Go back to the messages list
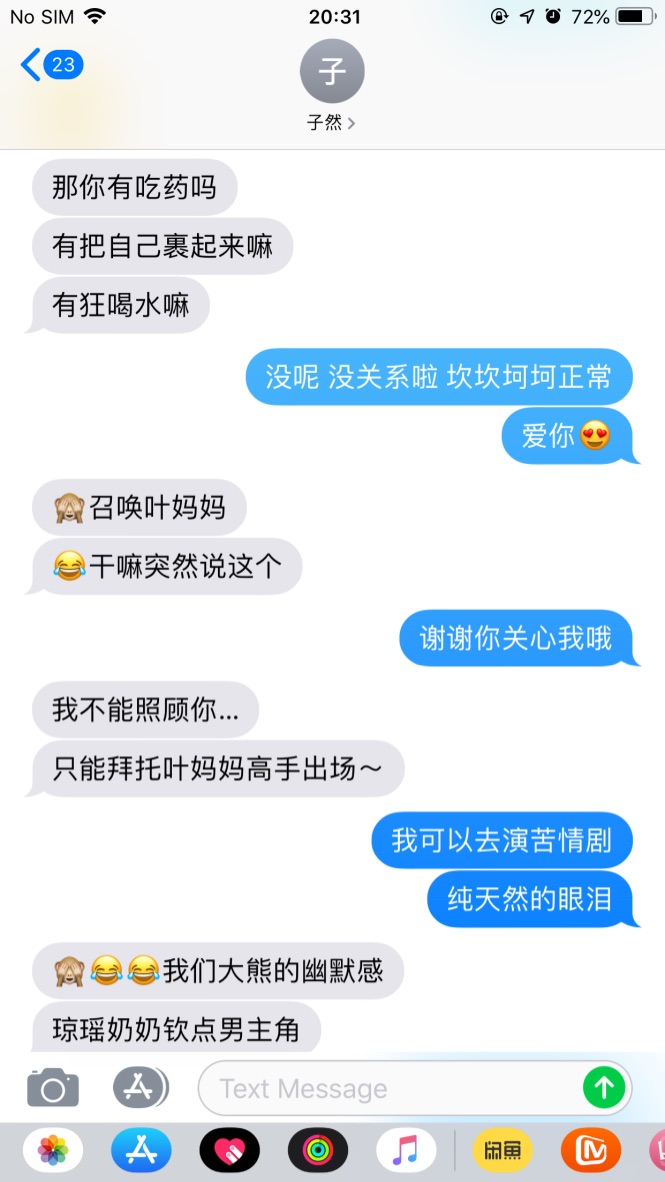Screen dimensions: 665x1182 (x=50, y=66)
